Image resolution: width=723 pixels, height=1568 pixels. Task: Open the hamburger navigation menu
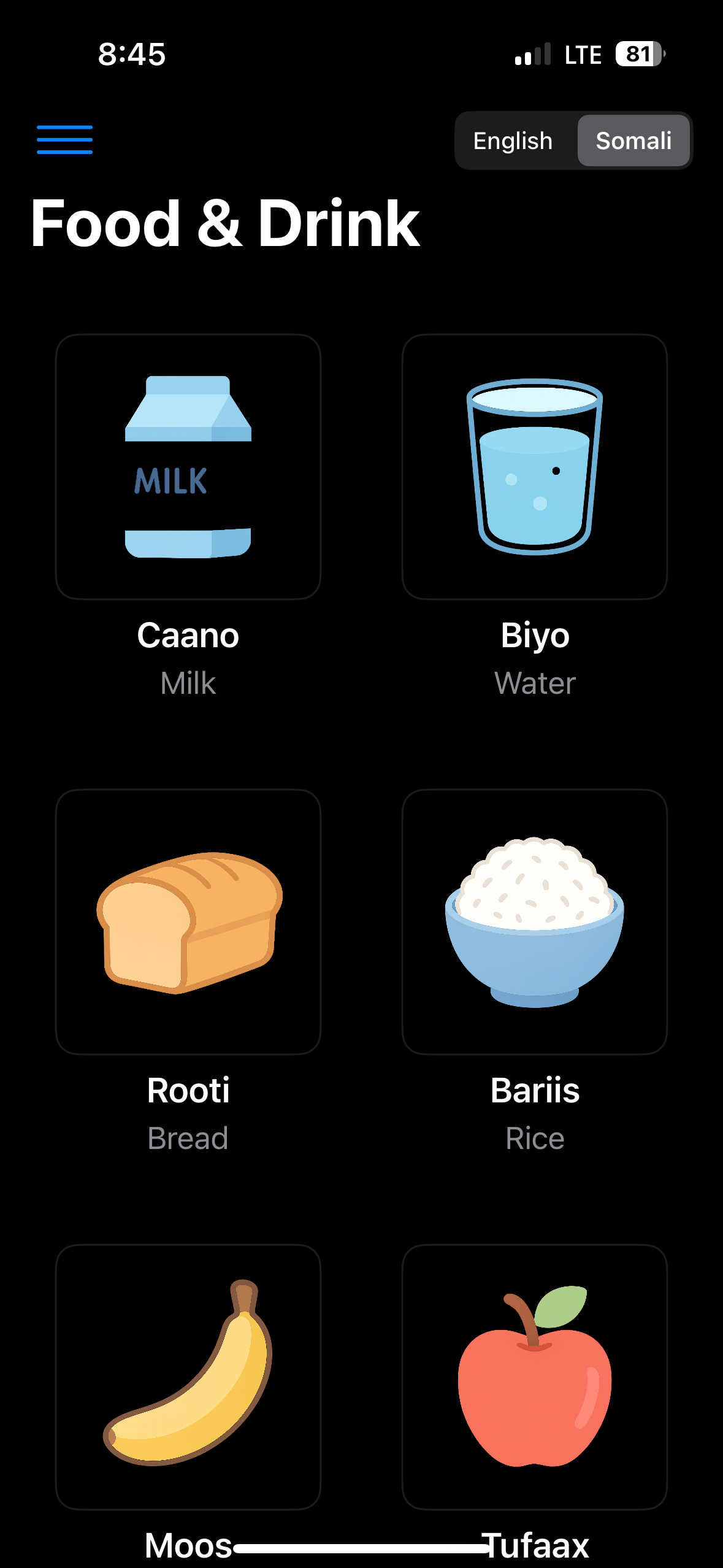click(64, 139)
